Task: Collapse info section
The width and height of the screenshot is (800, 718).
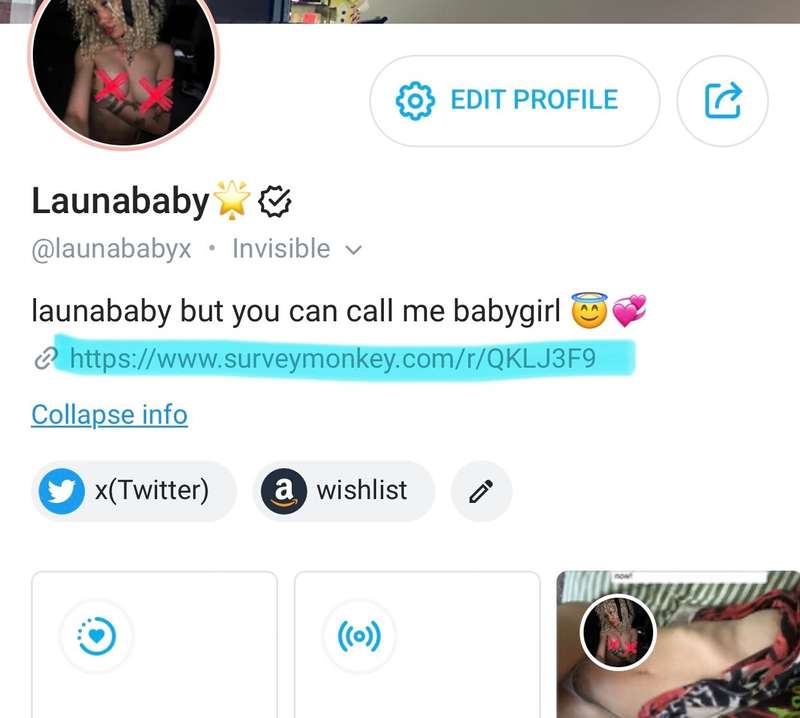Action: point(109,414)
